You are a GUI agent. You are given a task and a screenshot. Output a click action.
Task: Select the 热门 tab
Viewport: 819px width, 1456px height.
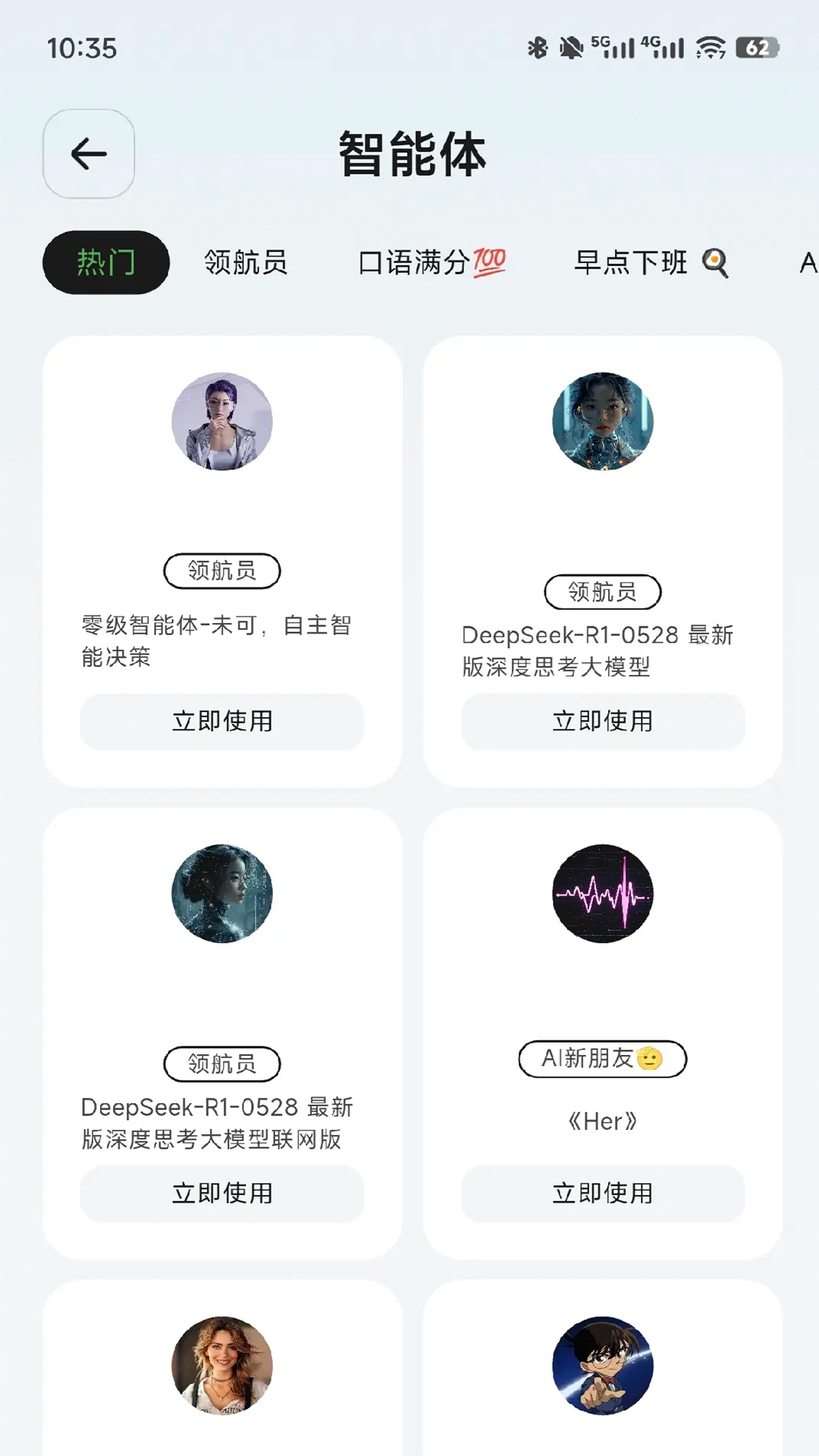(x=106, y=262)
